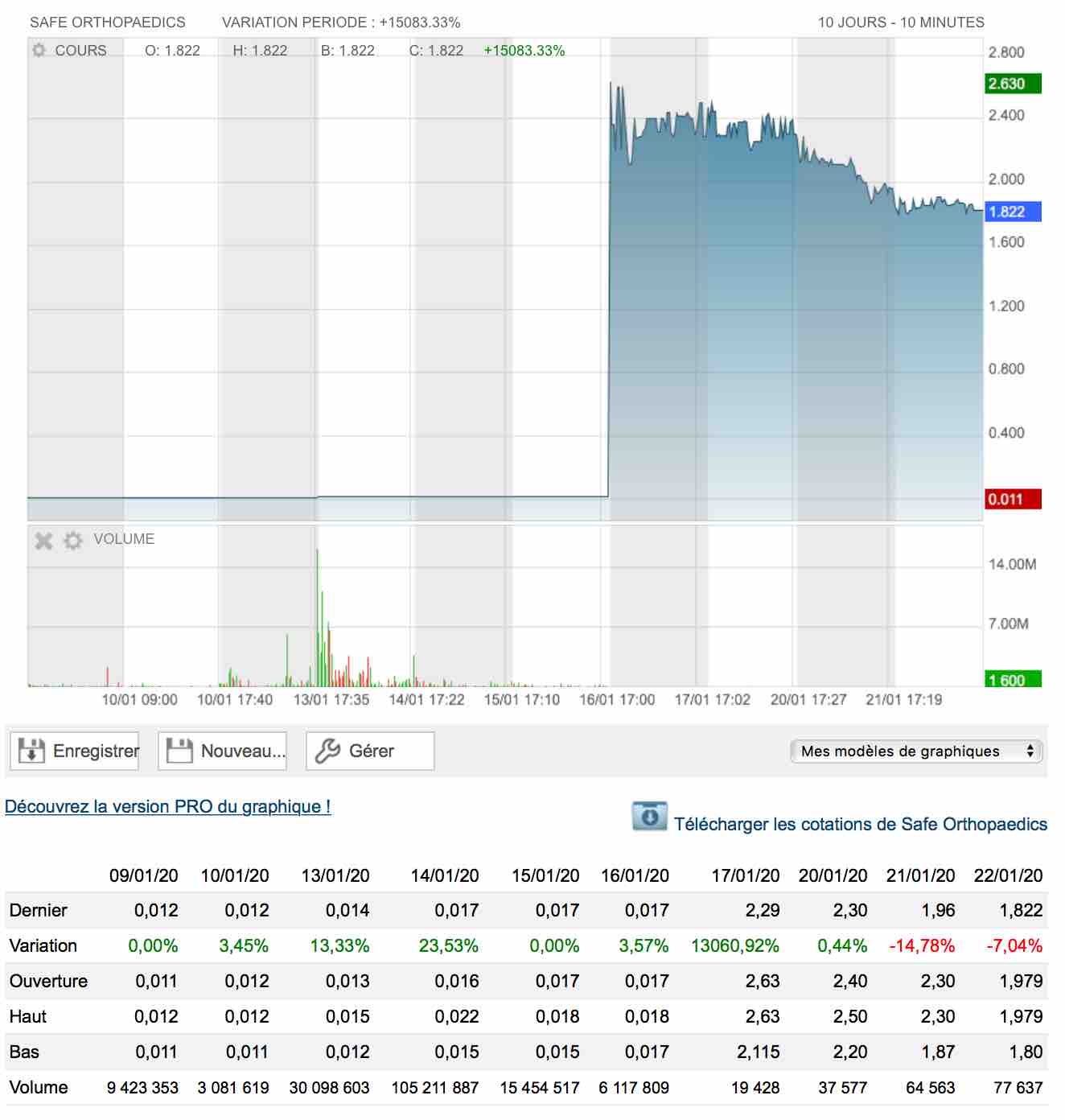
Task: Expand the Mes modèles de graphiques dropdown
Action: click(916, 751)
